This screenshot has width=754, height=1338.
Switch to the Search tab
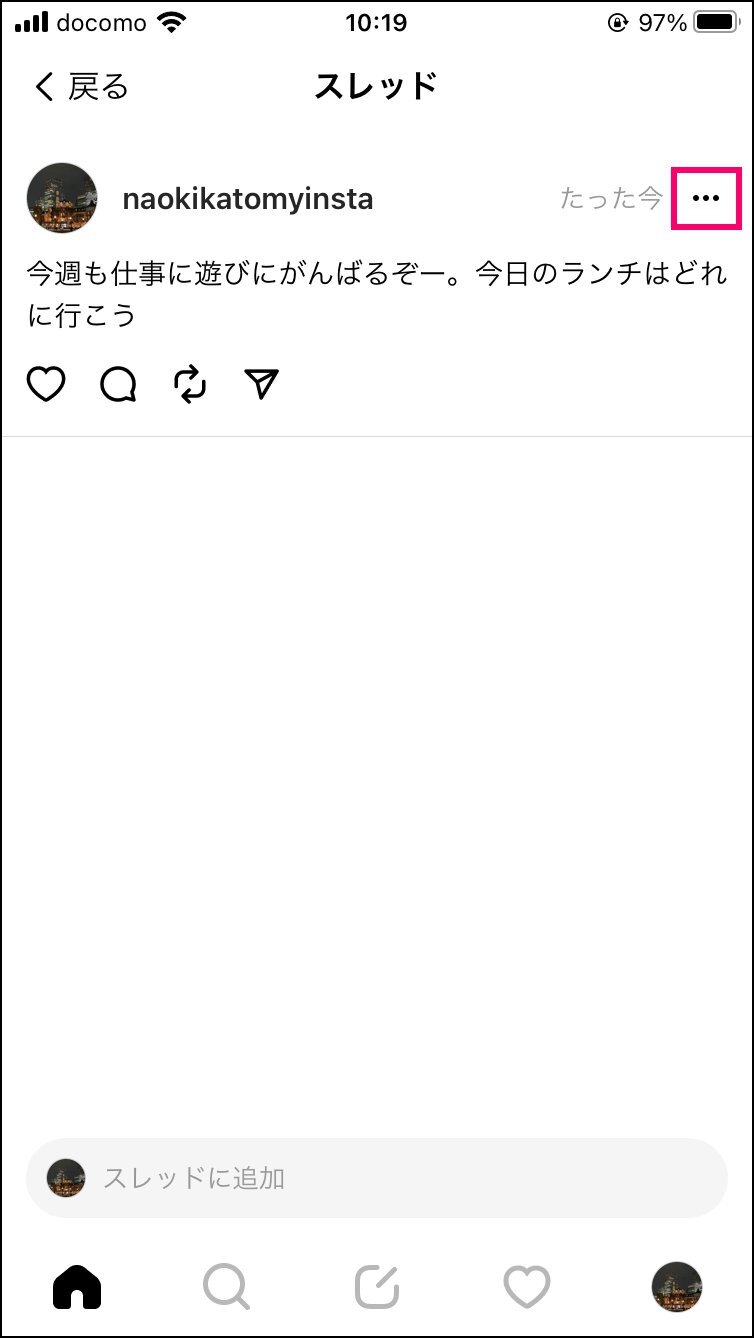[226, 1286]
